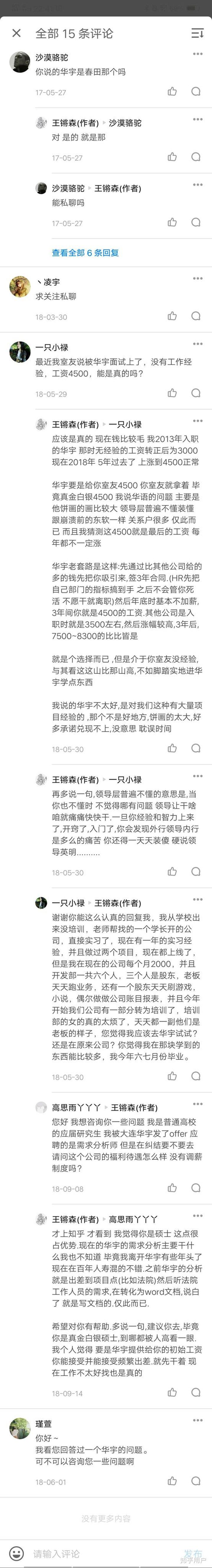Open 一只小禄's profile avatar
Viewport: 212px width, 1568px height.
click(20, 351)
